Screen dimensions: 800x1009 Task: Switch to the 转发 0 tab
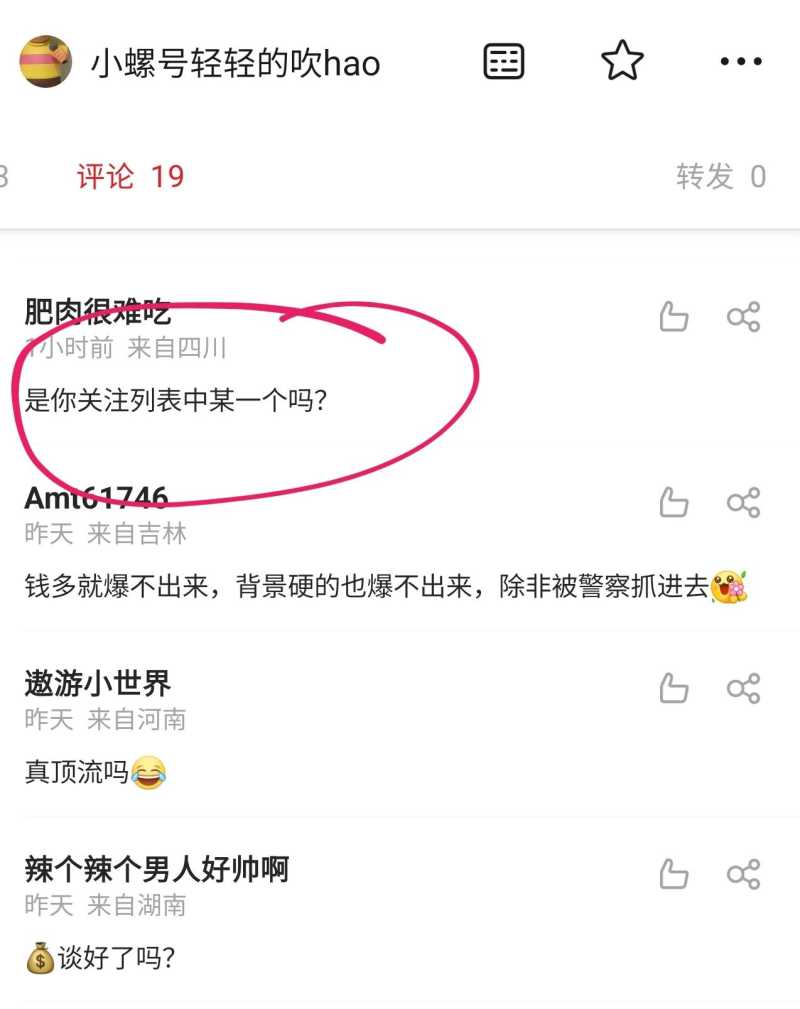720,177
